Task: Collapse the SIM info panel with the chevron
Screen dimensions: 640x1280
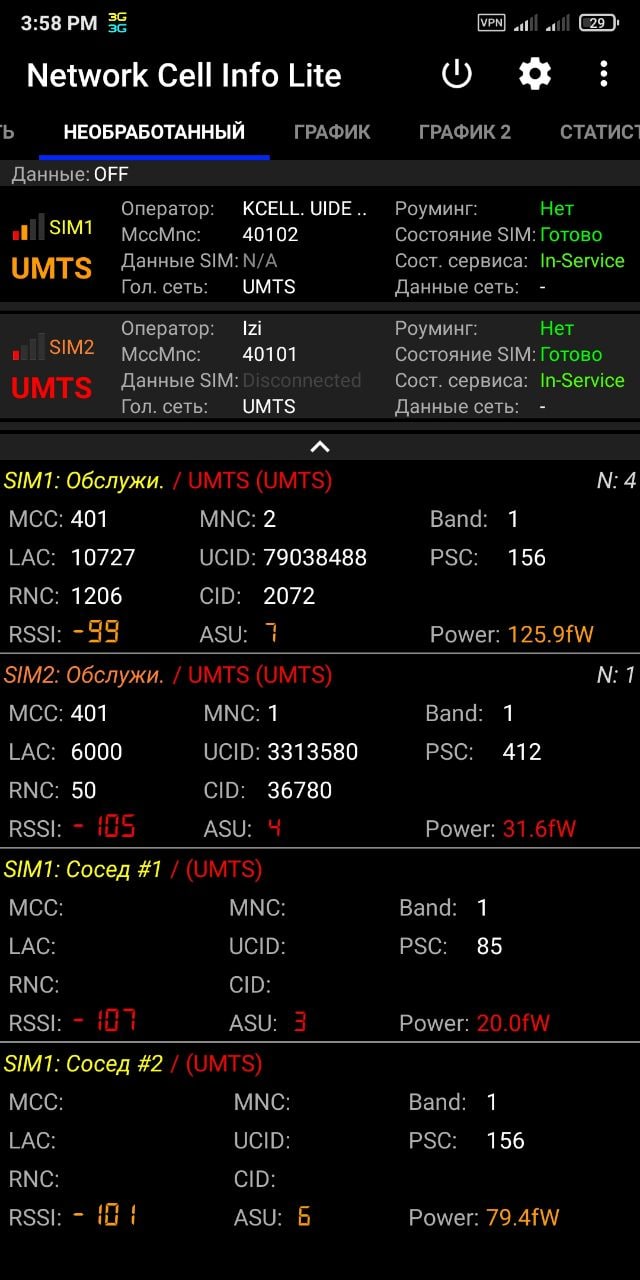Action: tap(320, 447)
